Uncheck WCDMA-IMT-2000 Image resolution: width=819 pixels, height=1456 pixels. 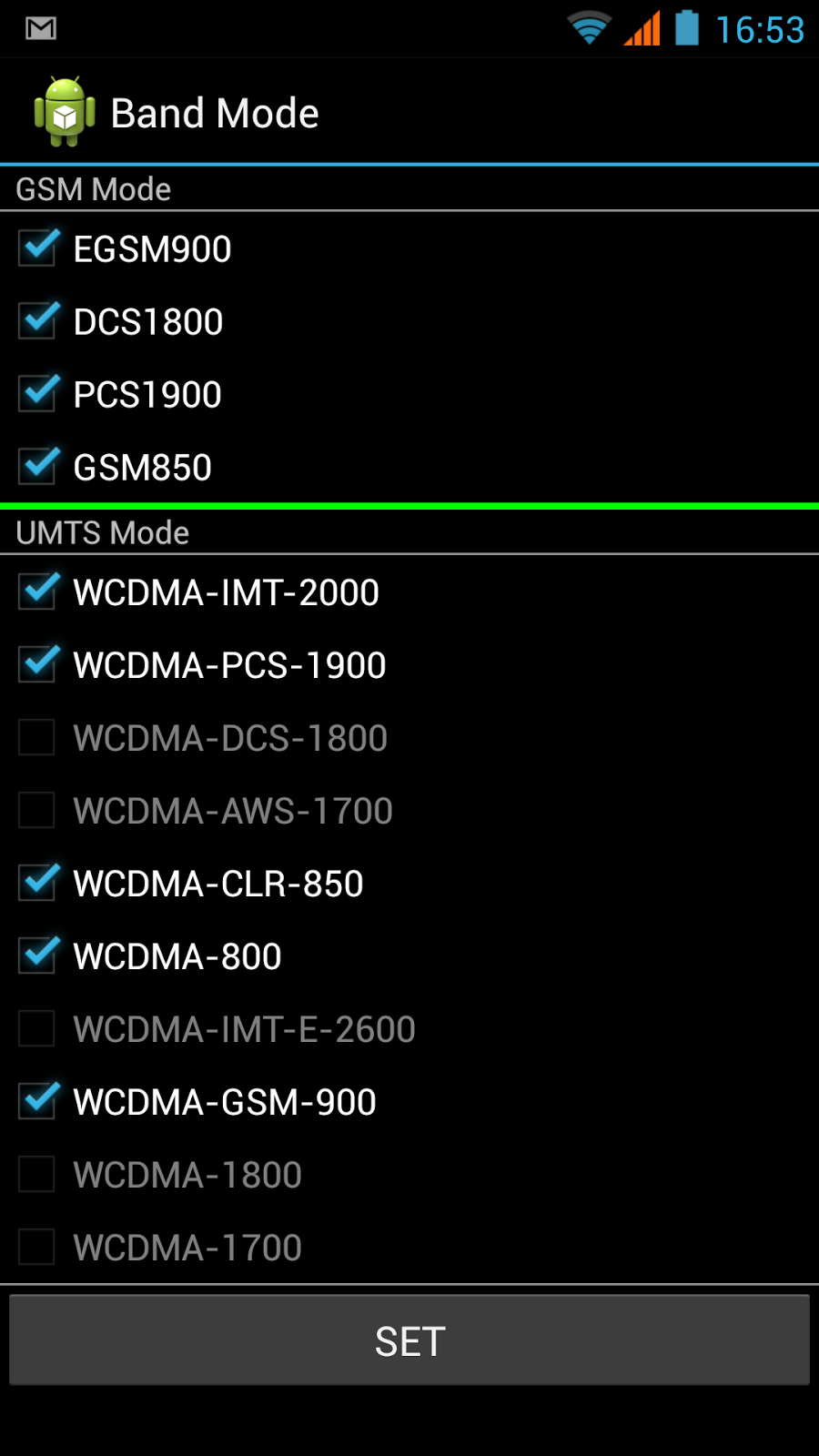(x=38, y=592)
